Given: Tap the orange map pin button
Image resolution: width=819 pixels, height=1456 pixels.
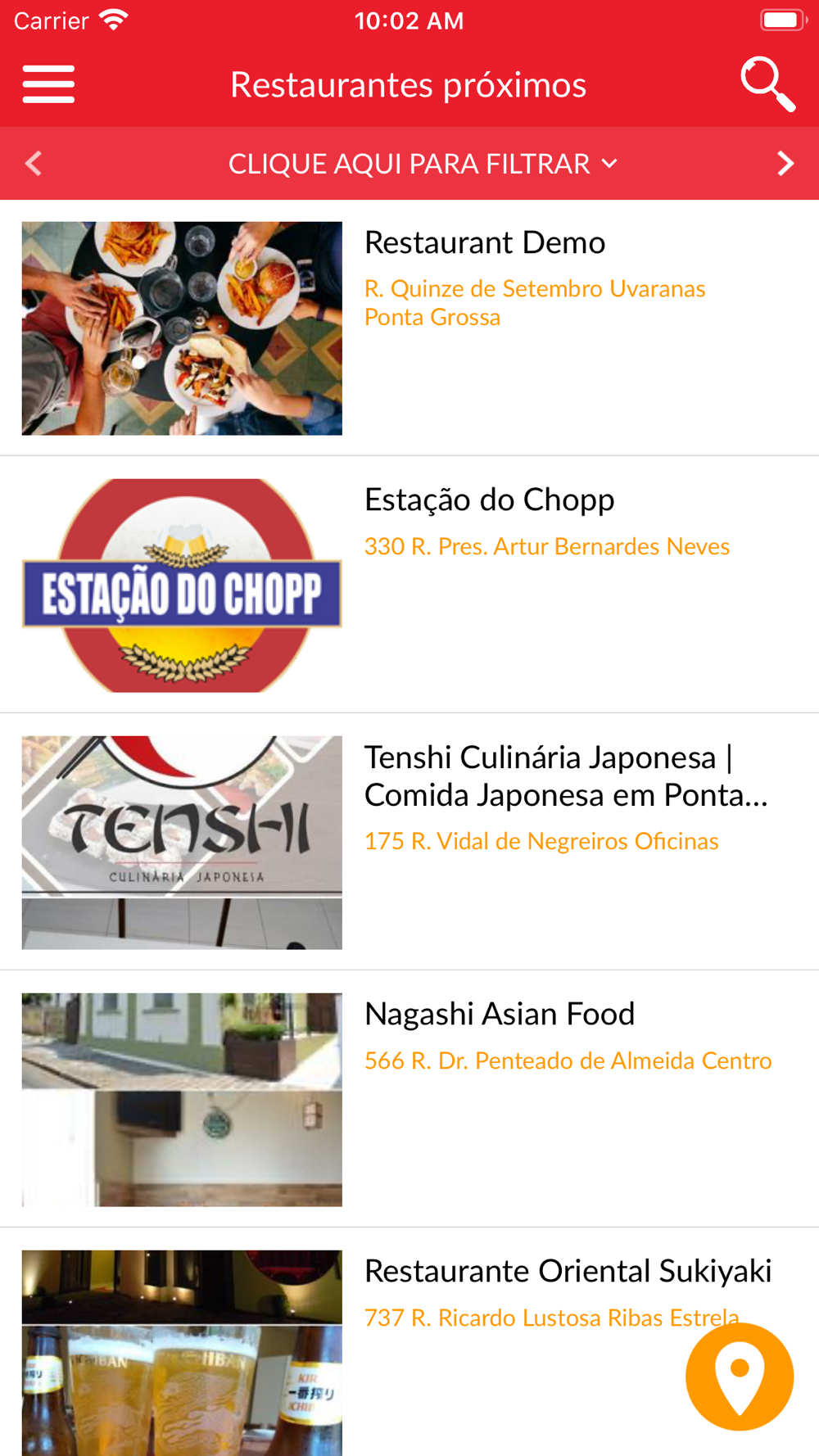Looking at the screenshot, I should click(740, 1377).
